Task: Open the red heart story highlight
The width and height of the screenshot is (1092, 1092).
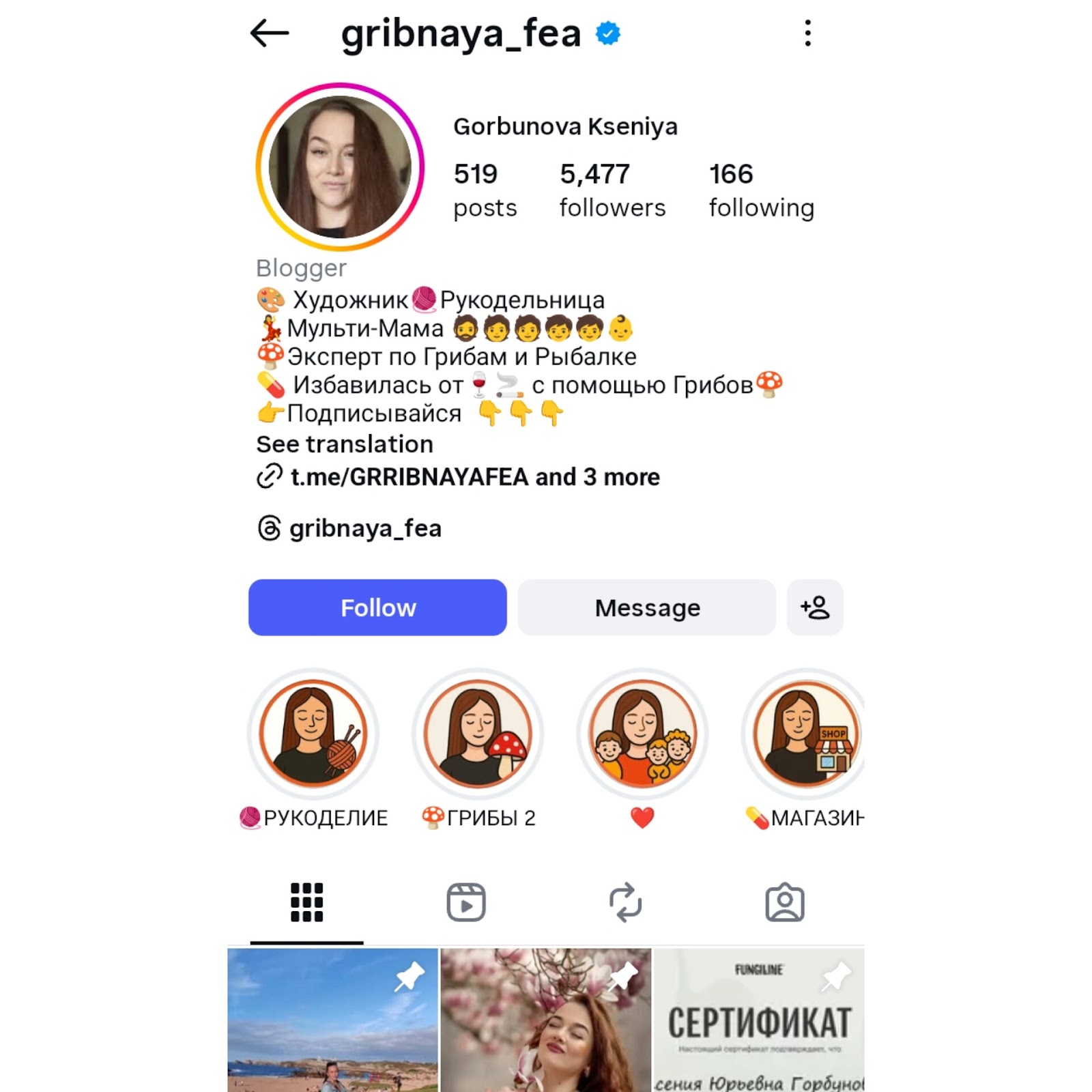Action: 642,734
